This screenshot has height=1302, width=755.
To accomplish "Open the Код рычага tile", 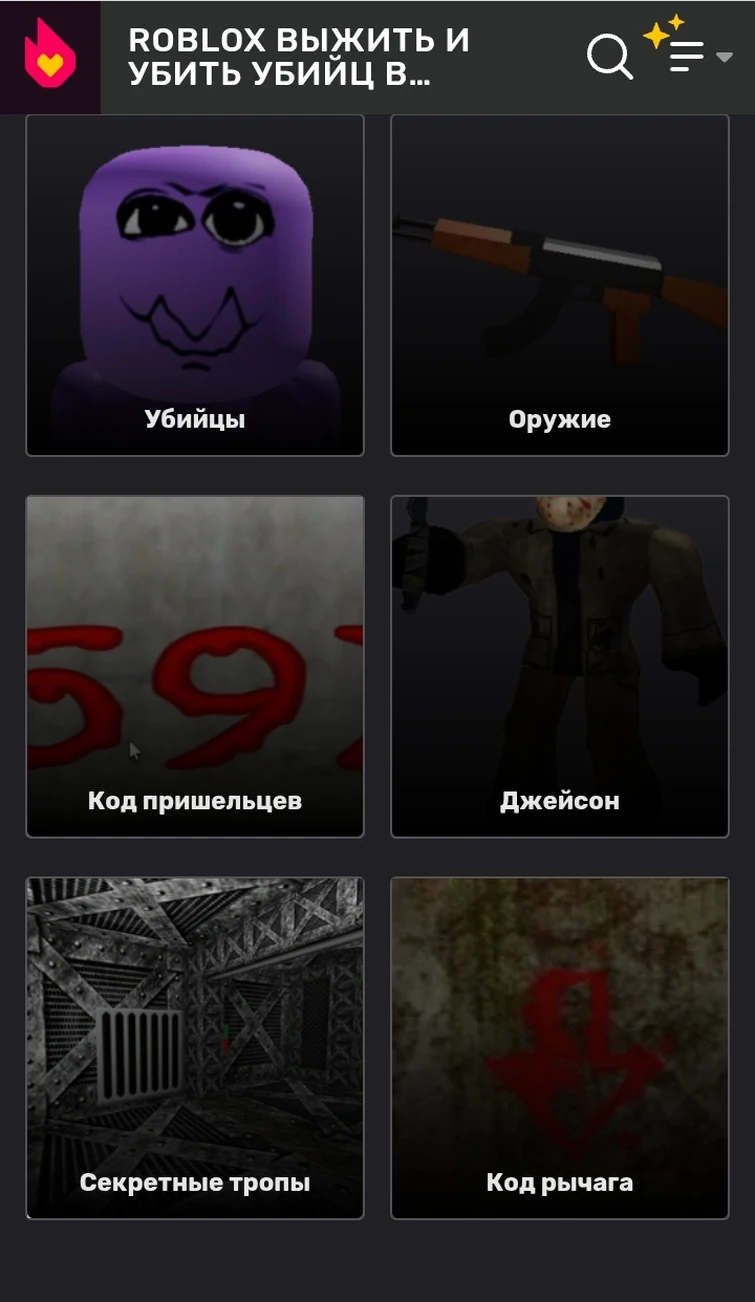I will (559, 1048).
